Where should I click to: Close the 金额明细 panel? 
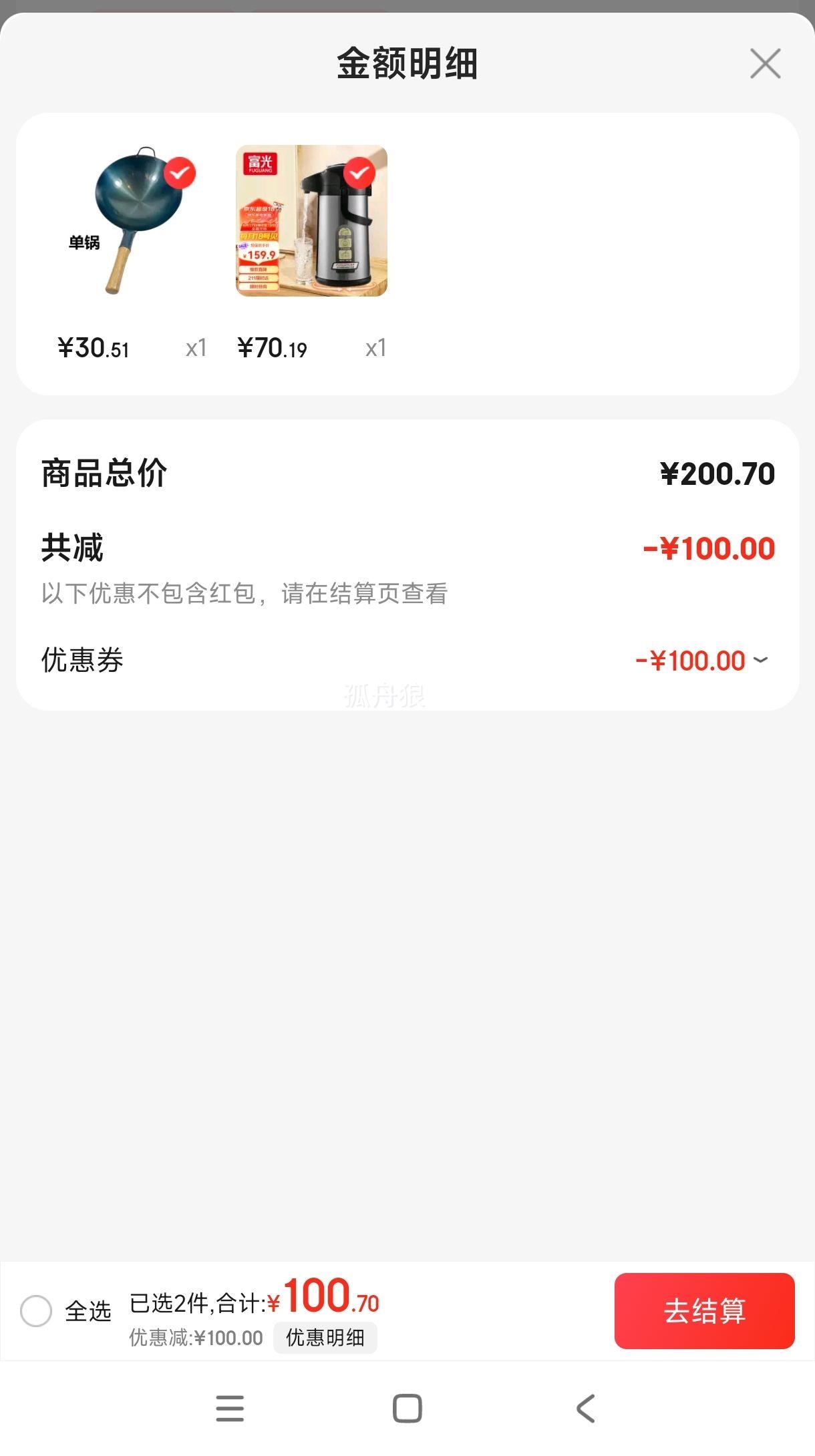tap(765, 64)
